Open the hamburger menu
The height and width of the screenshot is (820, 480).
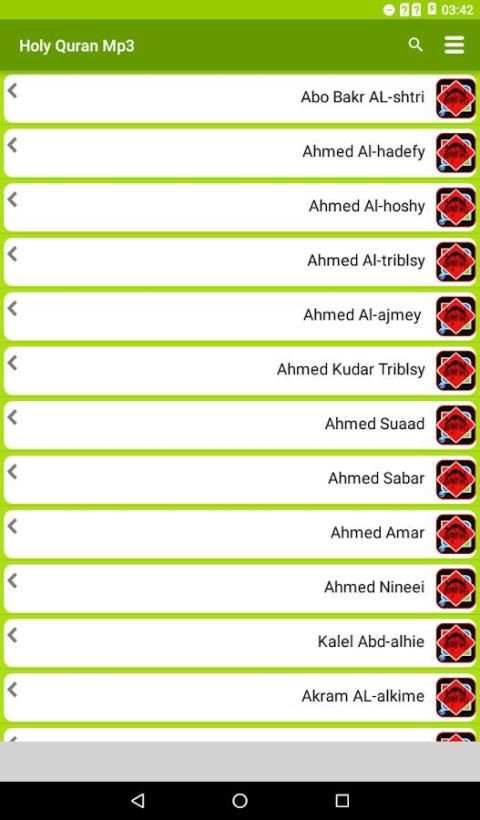pos(454,45)
